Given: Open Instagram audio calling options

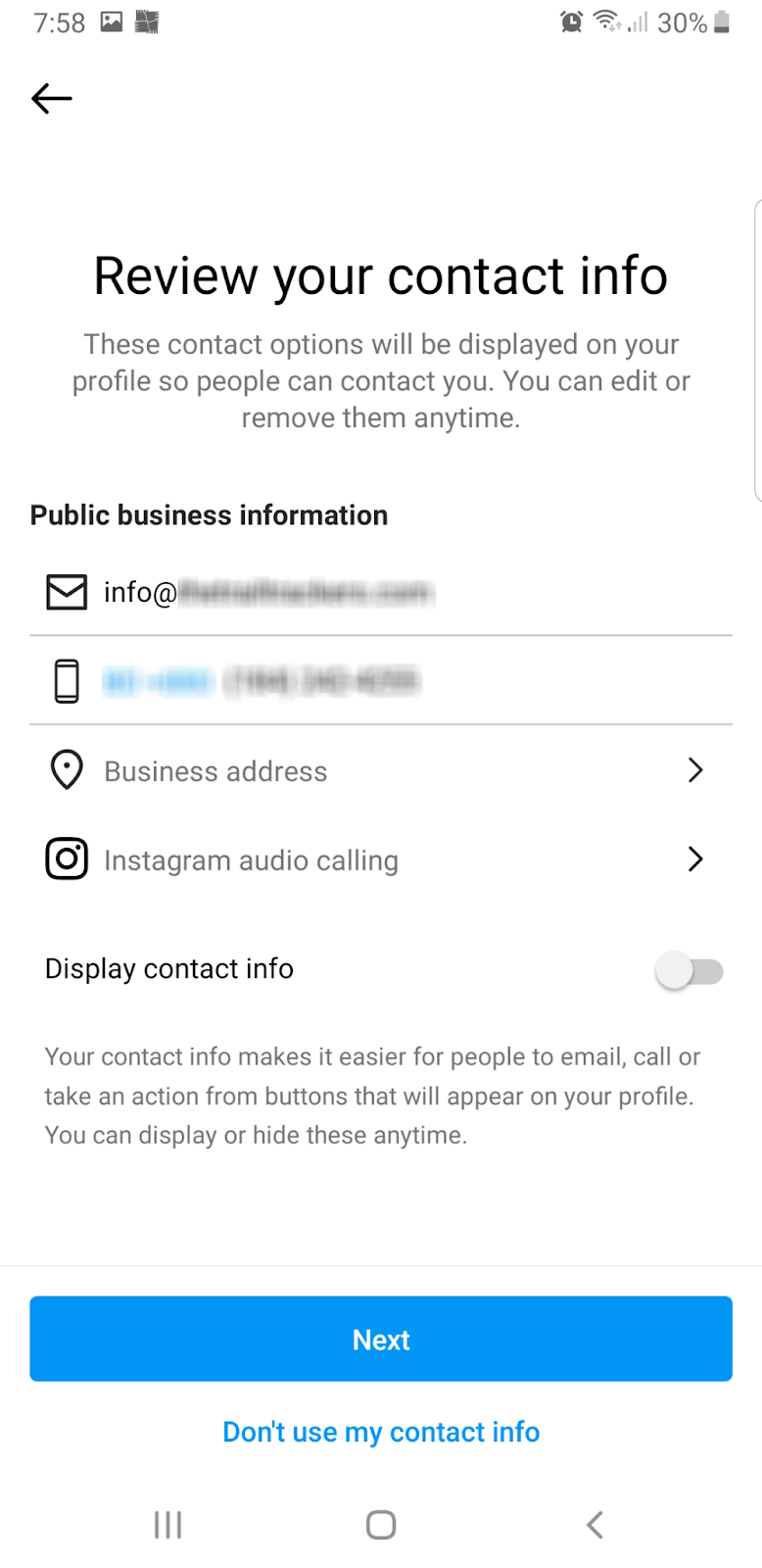Looking at the screenshot, I should (380, 860).
